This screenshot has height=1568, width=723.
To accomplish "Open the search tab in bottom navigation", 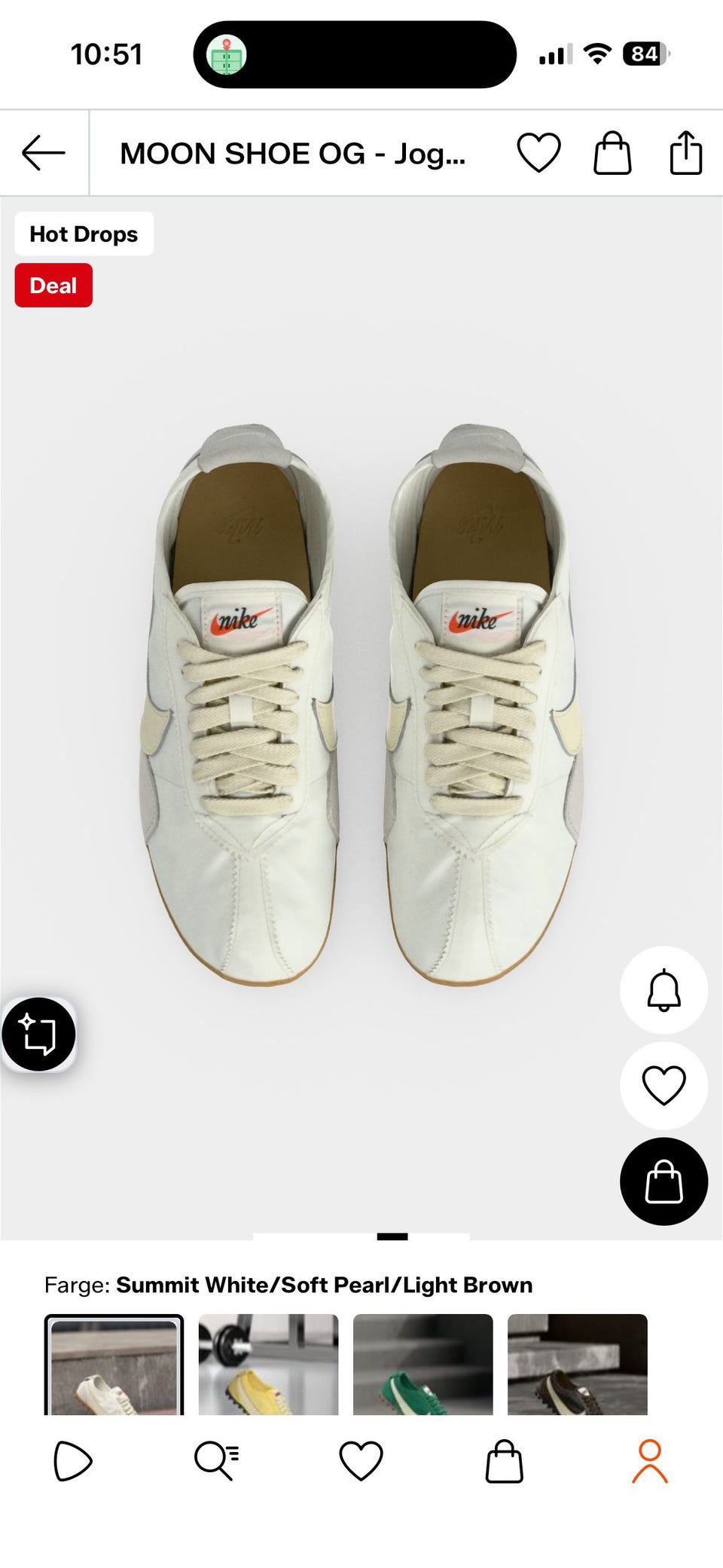I will point(217,1462).
